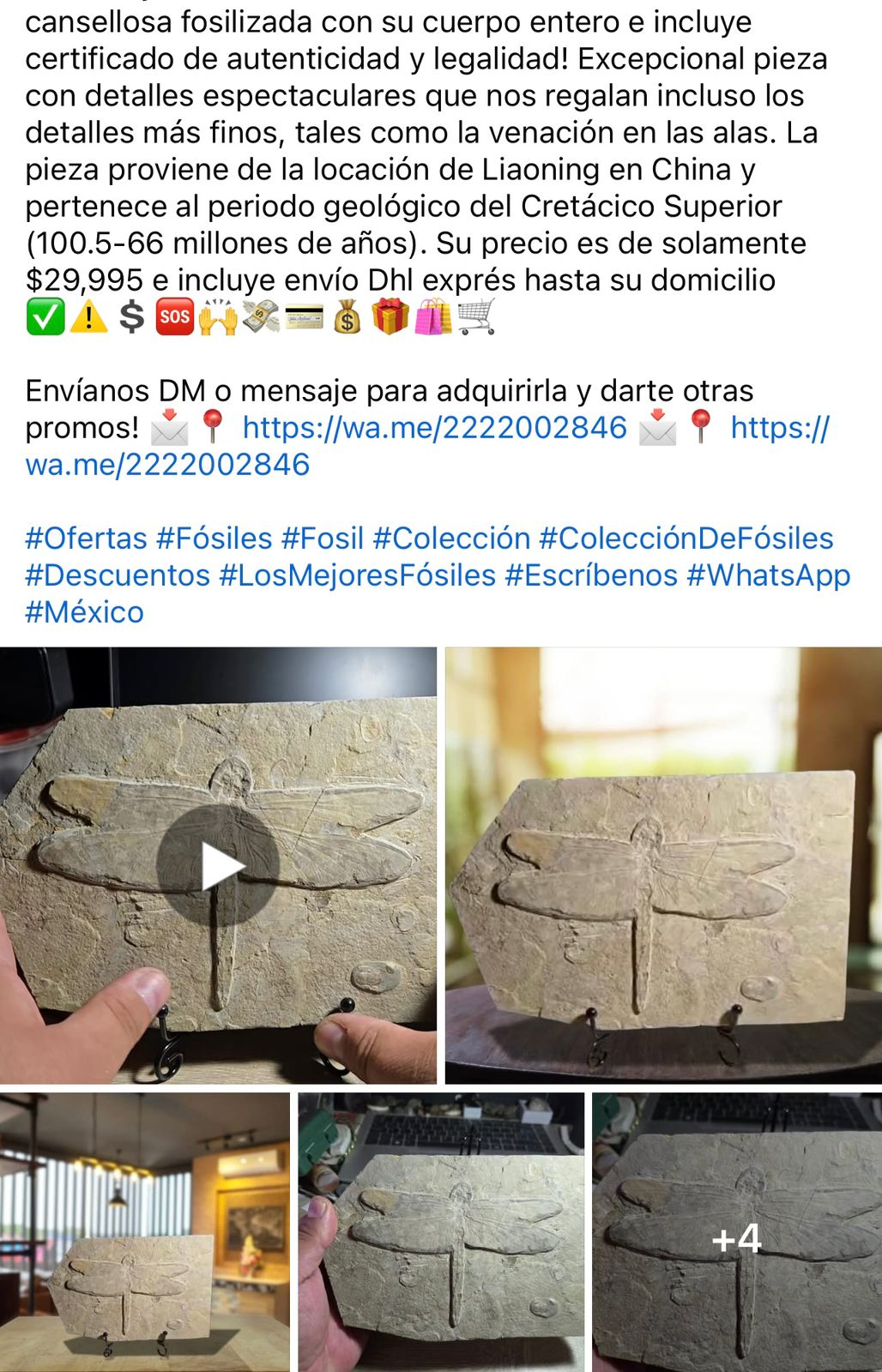Open the first wa.me/2222002846 WhatsApp link
The width and height of the screenshot is (882, 1372).
point(434,428)
